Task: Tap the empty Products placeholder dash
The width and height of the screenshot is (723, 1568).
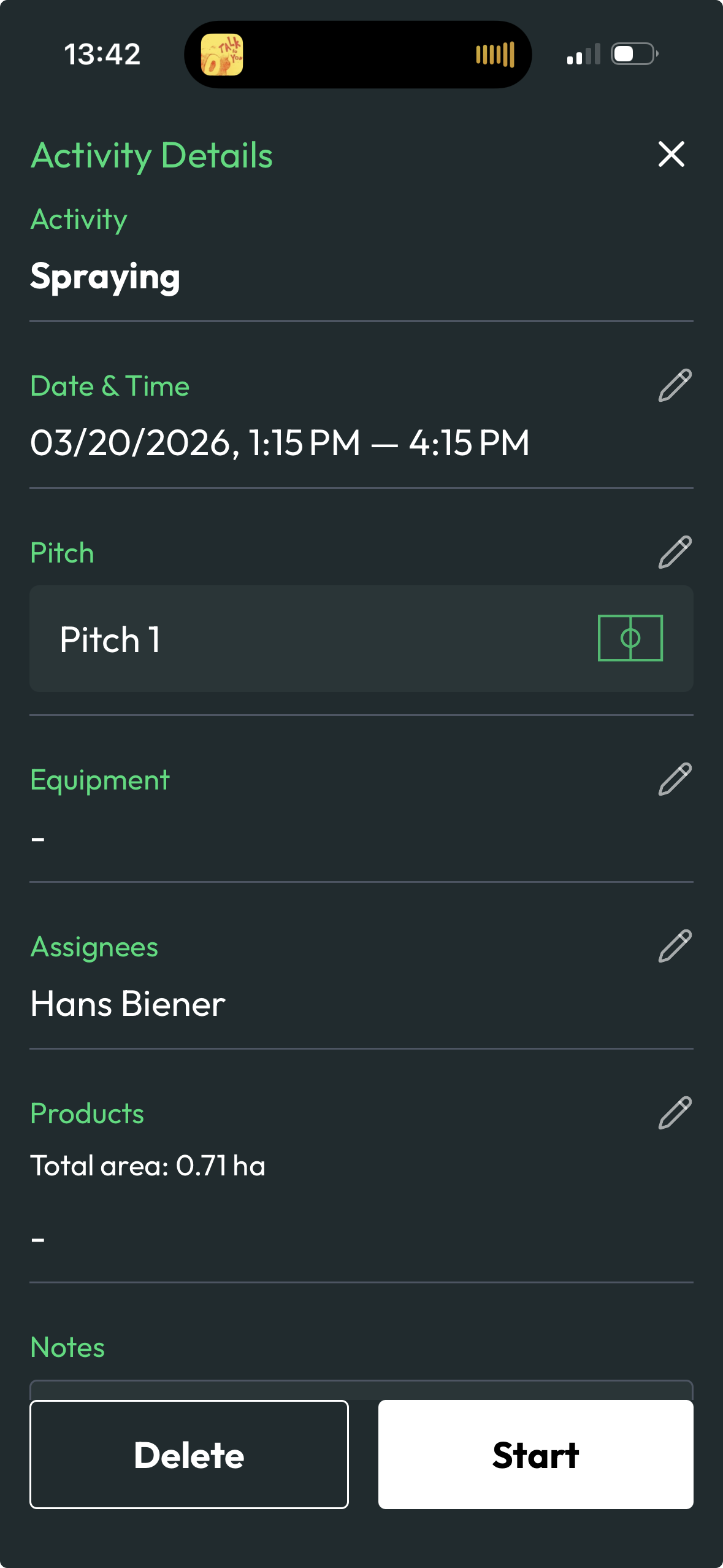Action: tap(38, 1239)
